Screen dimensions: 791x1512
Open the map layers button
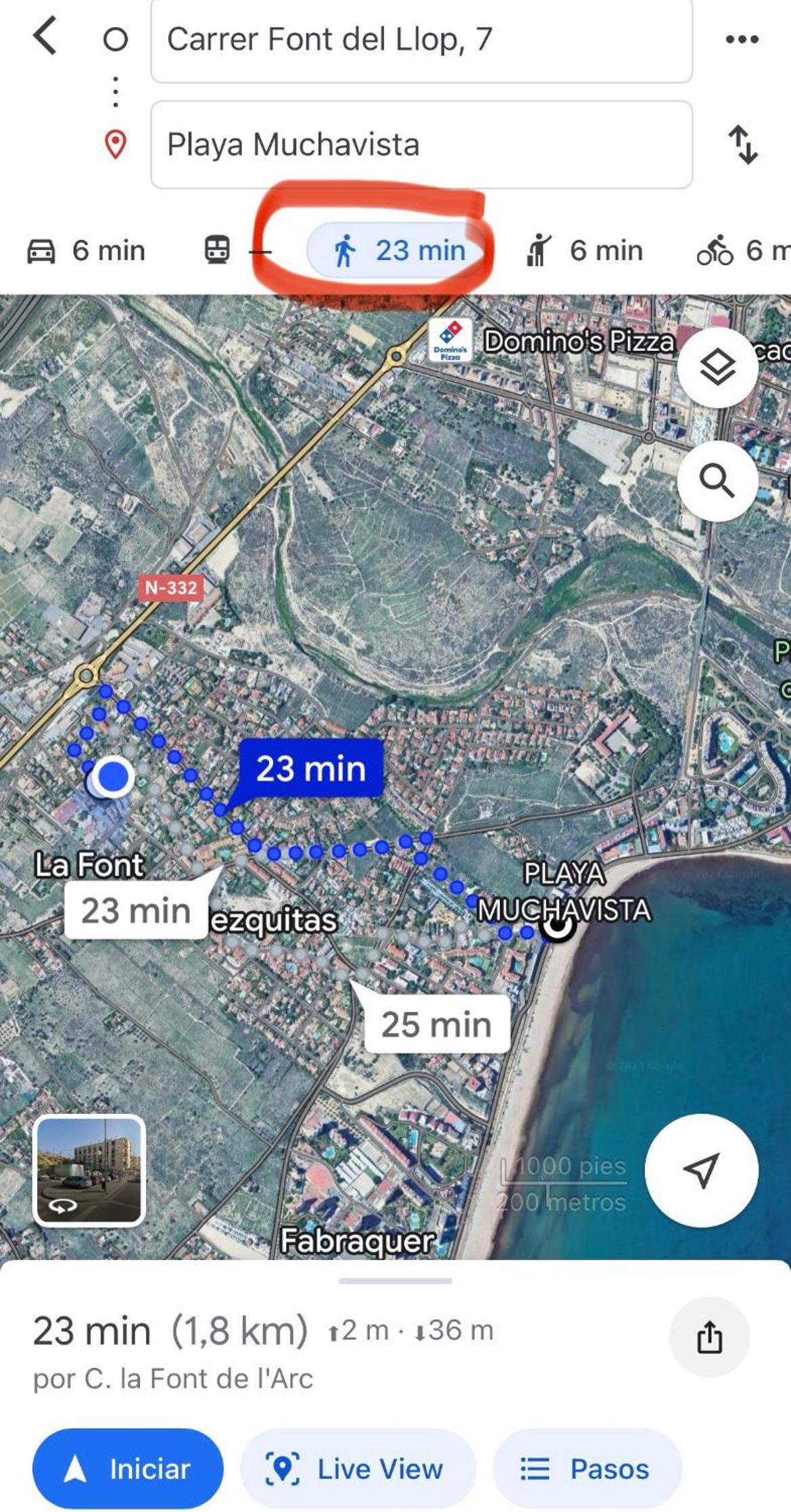717,368
